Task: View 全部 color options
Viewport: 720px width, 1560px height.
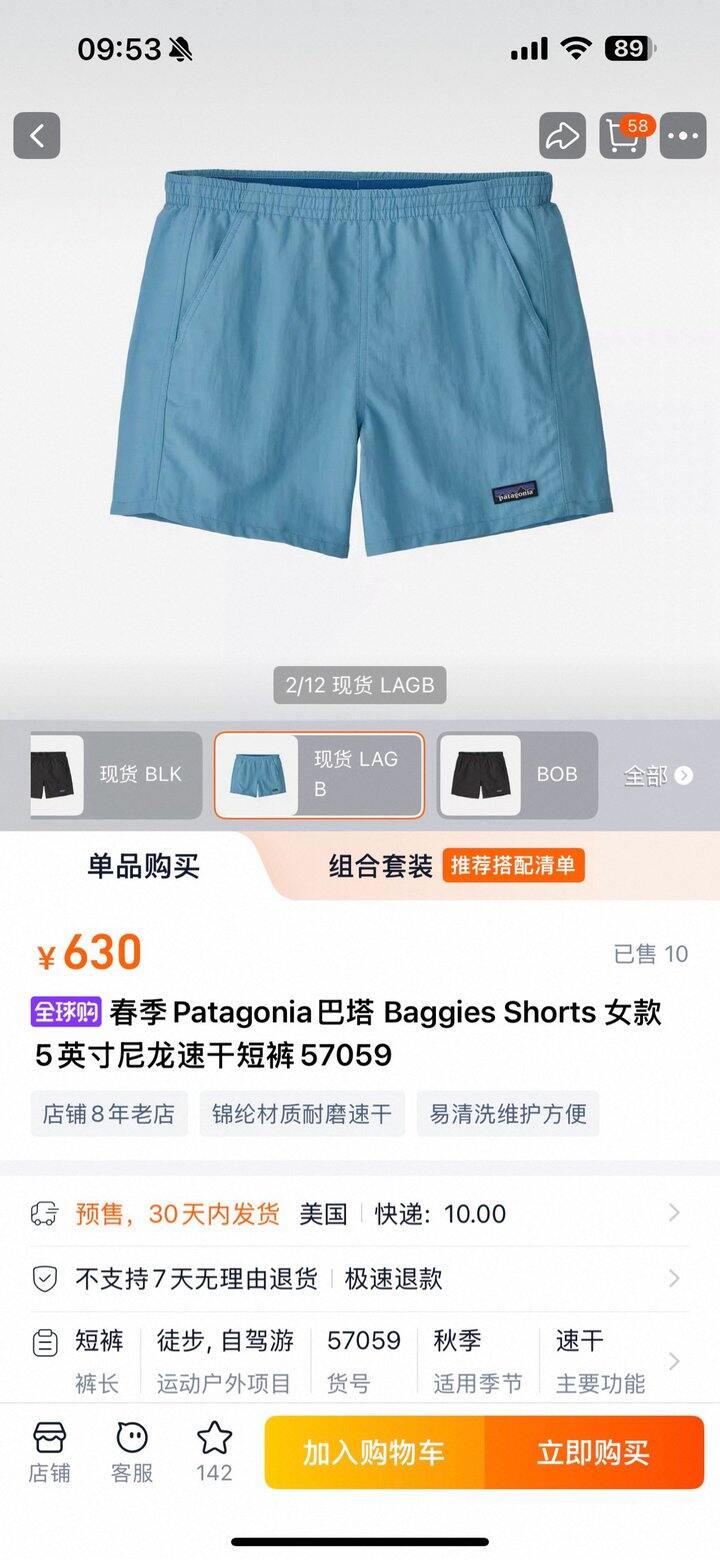Action: coord(657,775)
